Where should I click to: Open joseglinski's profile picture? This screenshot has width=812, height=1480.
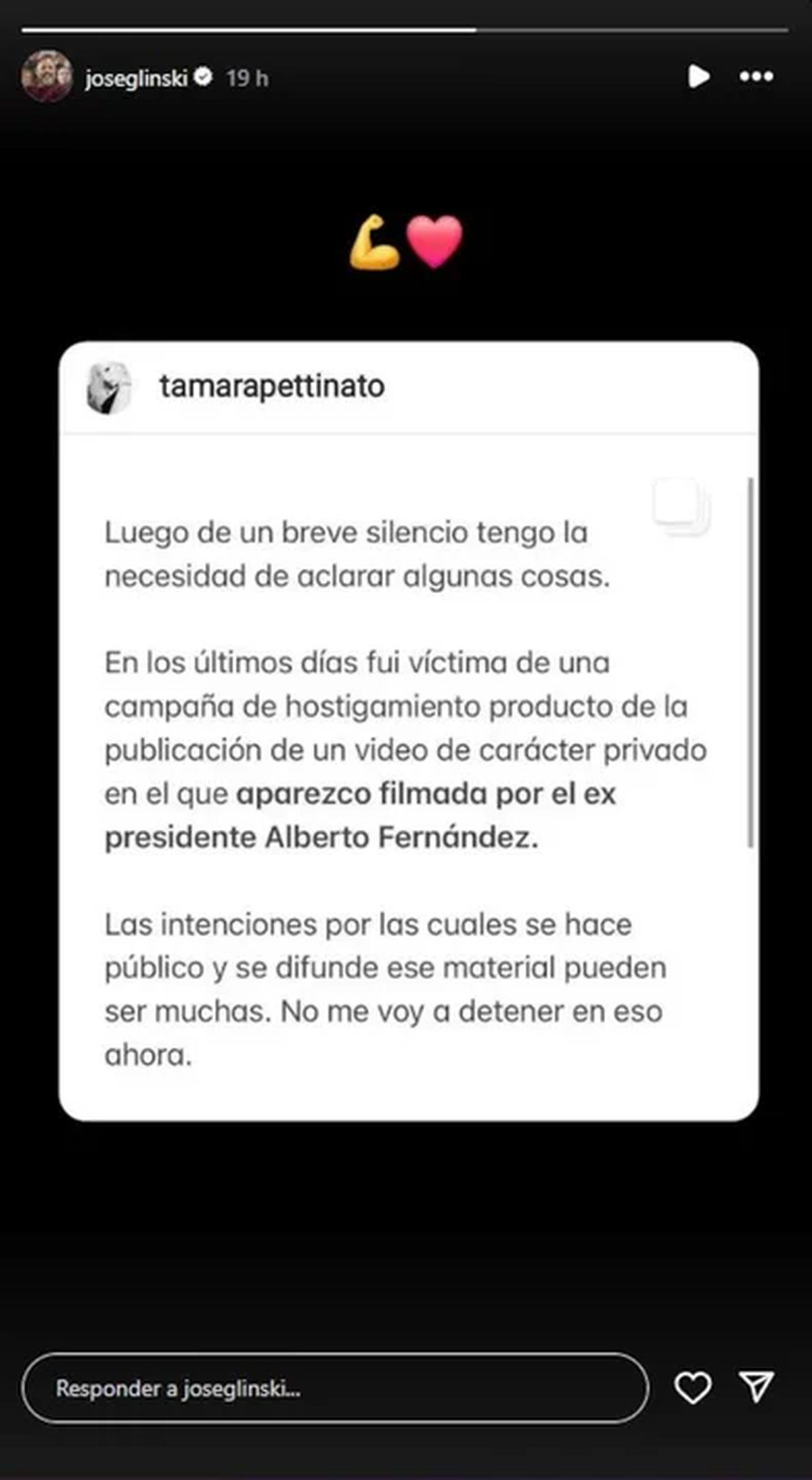(x=46, y=76)
